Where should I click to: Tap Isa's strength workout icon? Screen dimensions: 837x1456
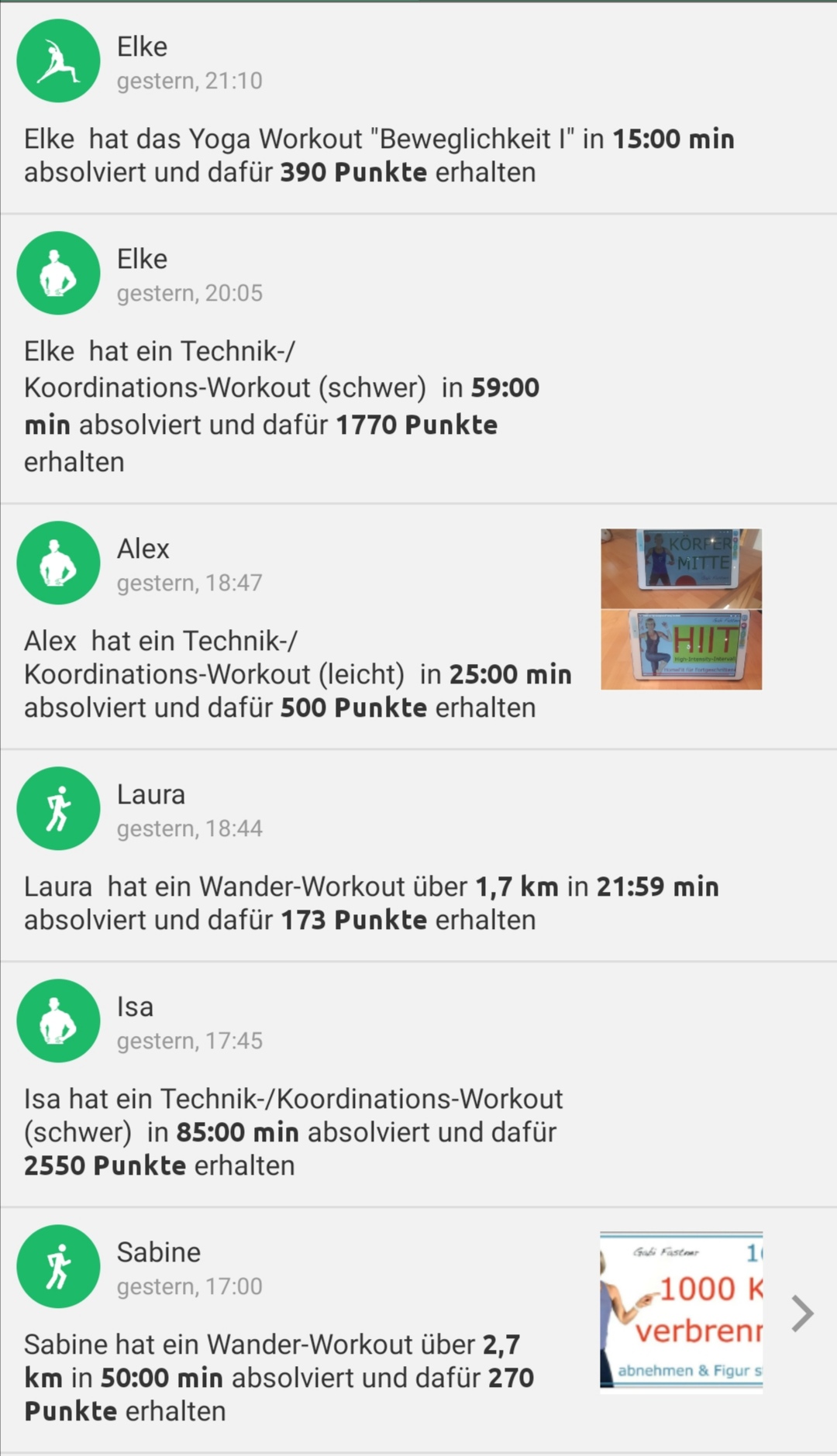coord(58,1021)
